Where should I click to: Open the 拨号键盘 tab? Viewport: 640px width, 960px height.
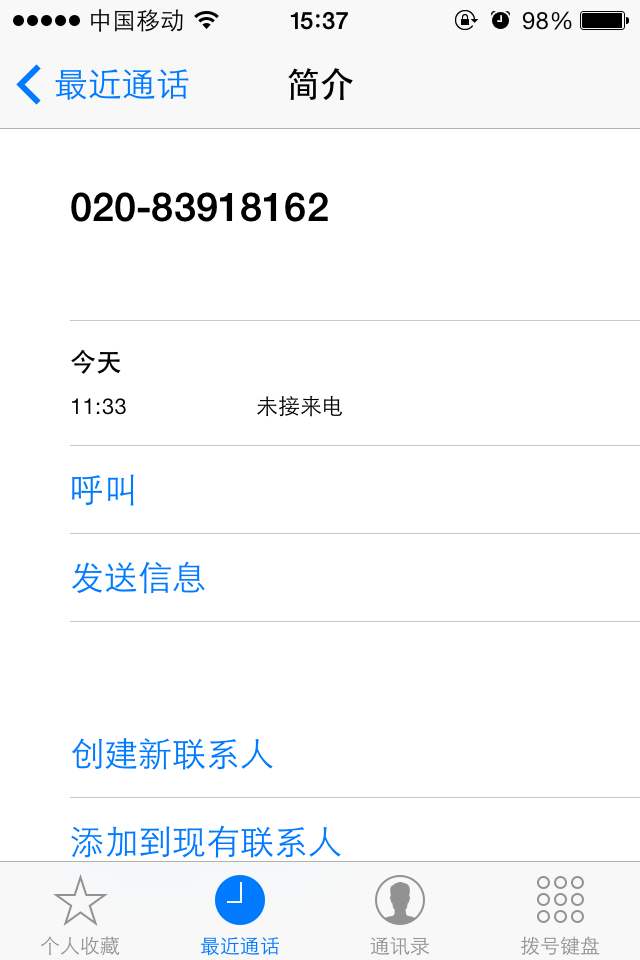pos(560,912)
